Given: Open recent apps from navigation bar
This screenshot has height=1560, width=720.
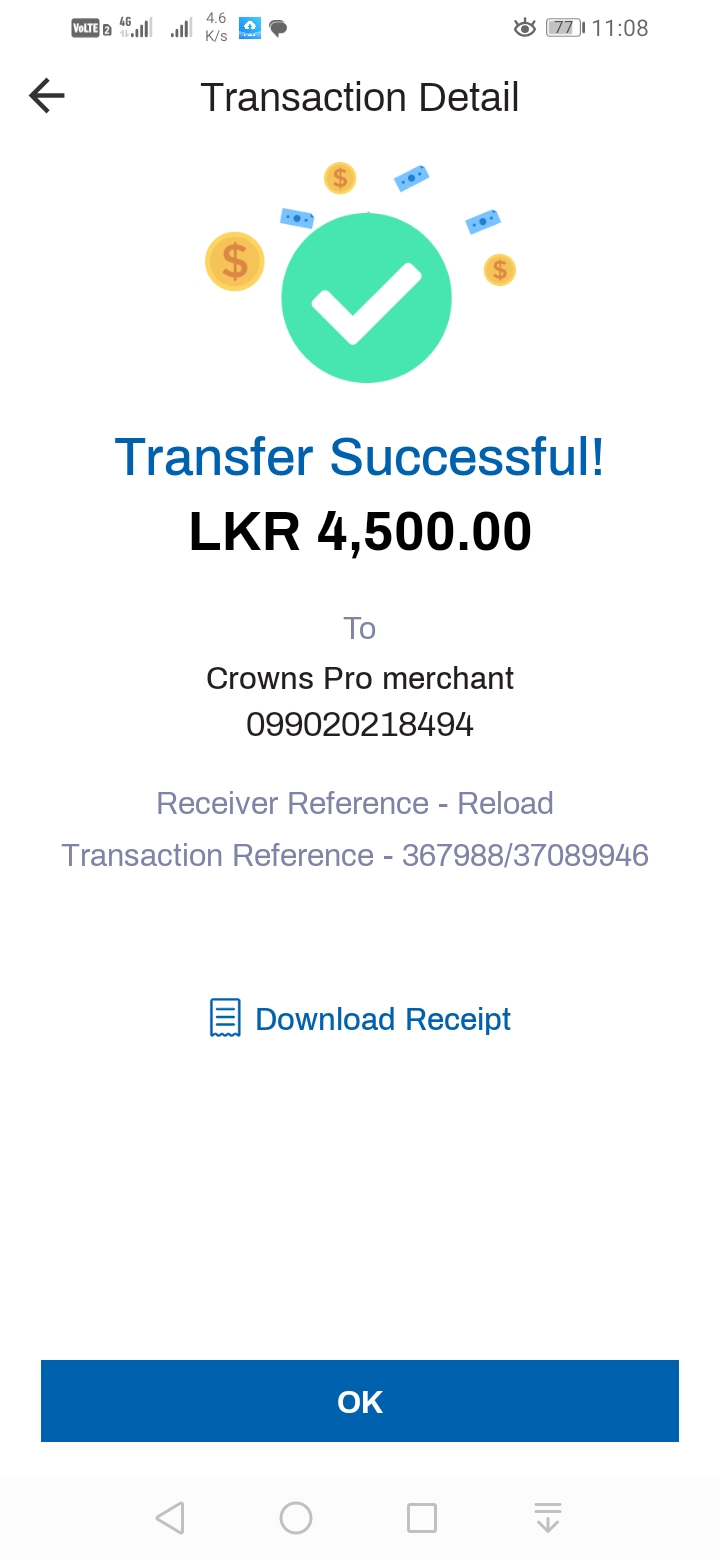Looking at the screenshot, I should click(422, 1517).
